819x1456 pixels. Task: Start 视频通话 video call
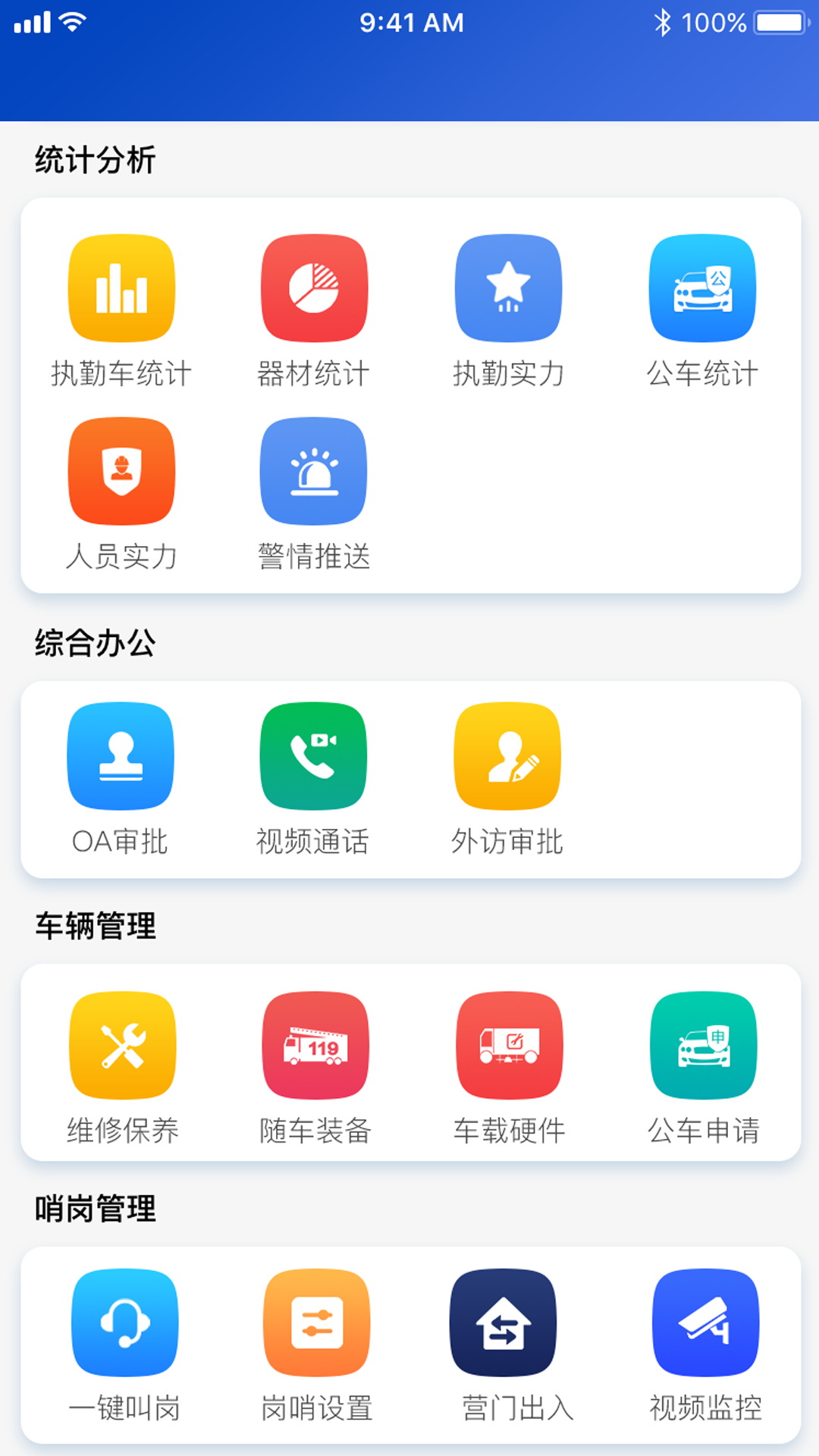pos(313,757)
